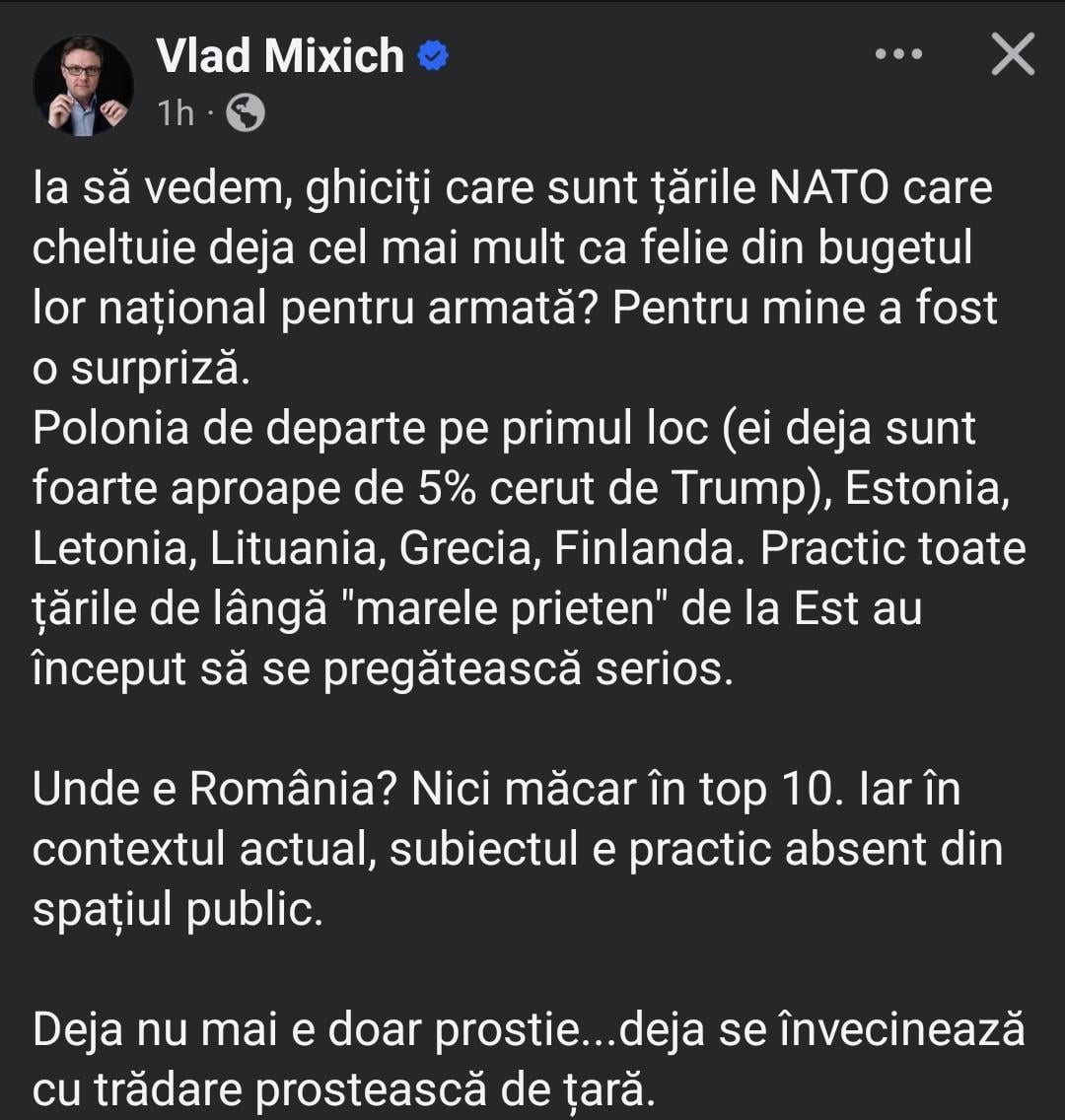The image size is (1065, 1120).
Task: Tap the Vlad Mixich author name
Action: click(x=280, y=56)
